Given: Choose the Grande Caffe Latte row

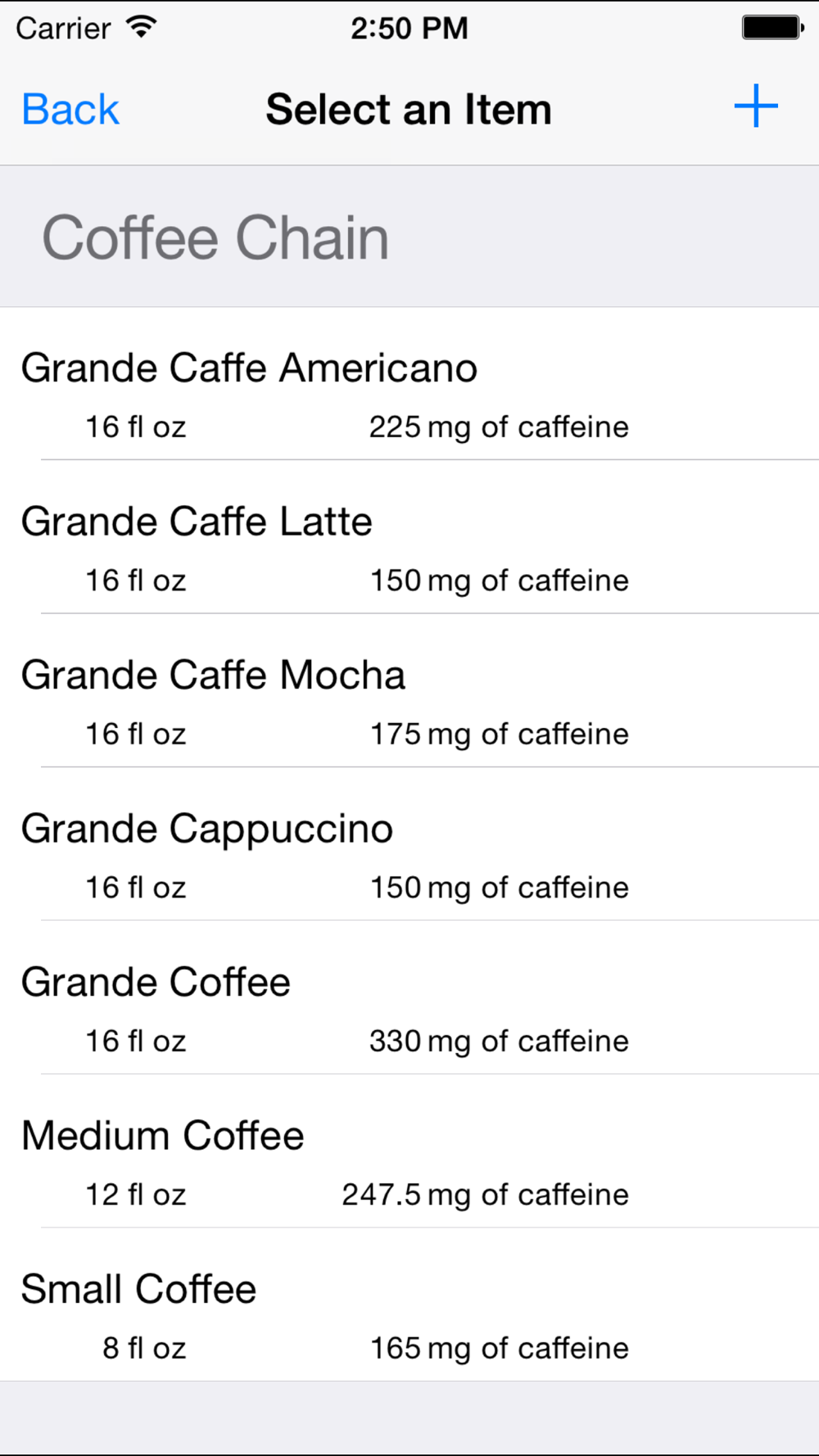Looking at the screenshot, I should [409, 537].
